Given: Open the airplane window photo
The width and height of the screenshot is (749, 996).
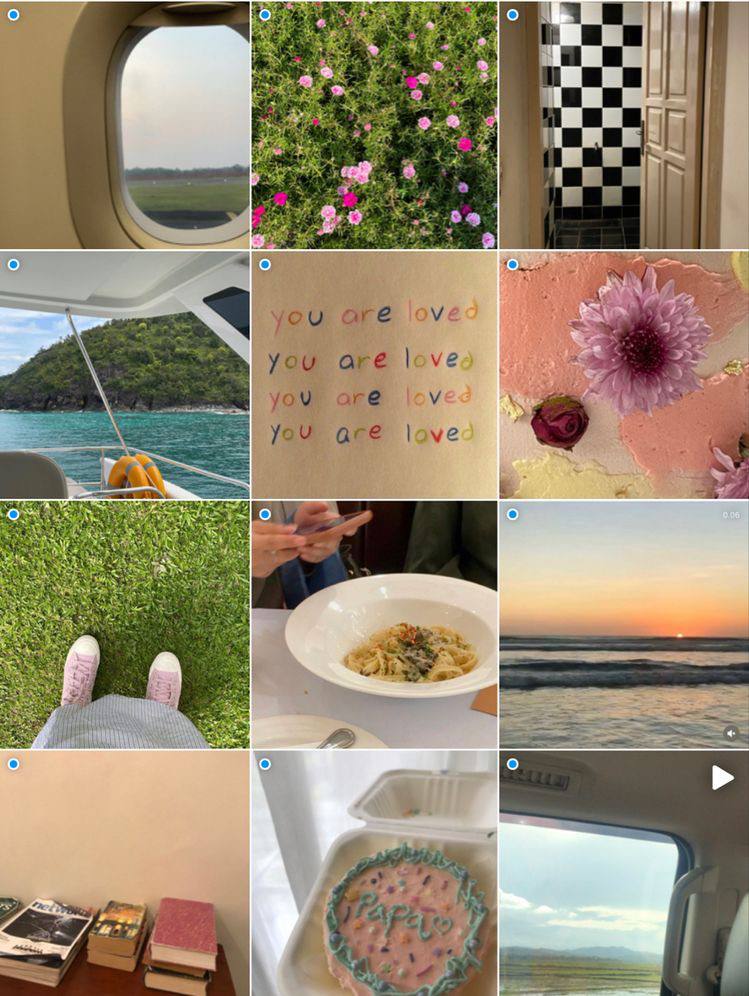Looking at the screenshot, I should [124, 125].
